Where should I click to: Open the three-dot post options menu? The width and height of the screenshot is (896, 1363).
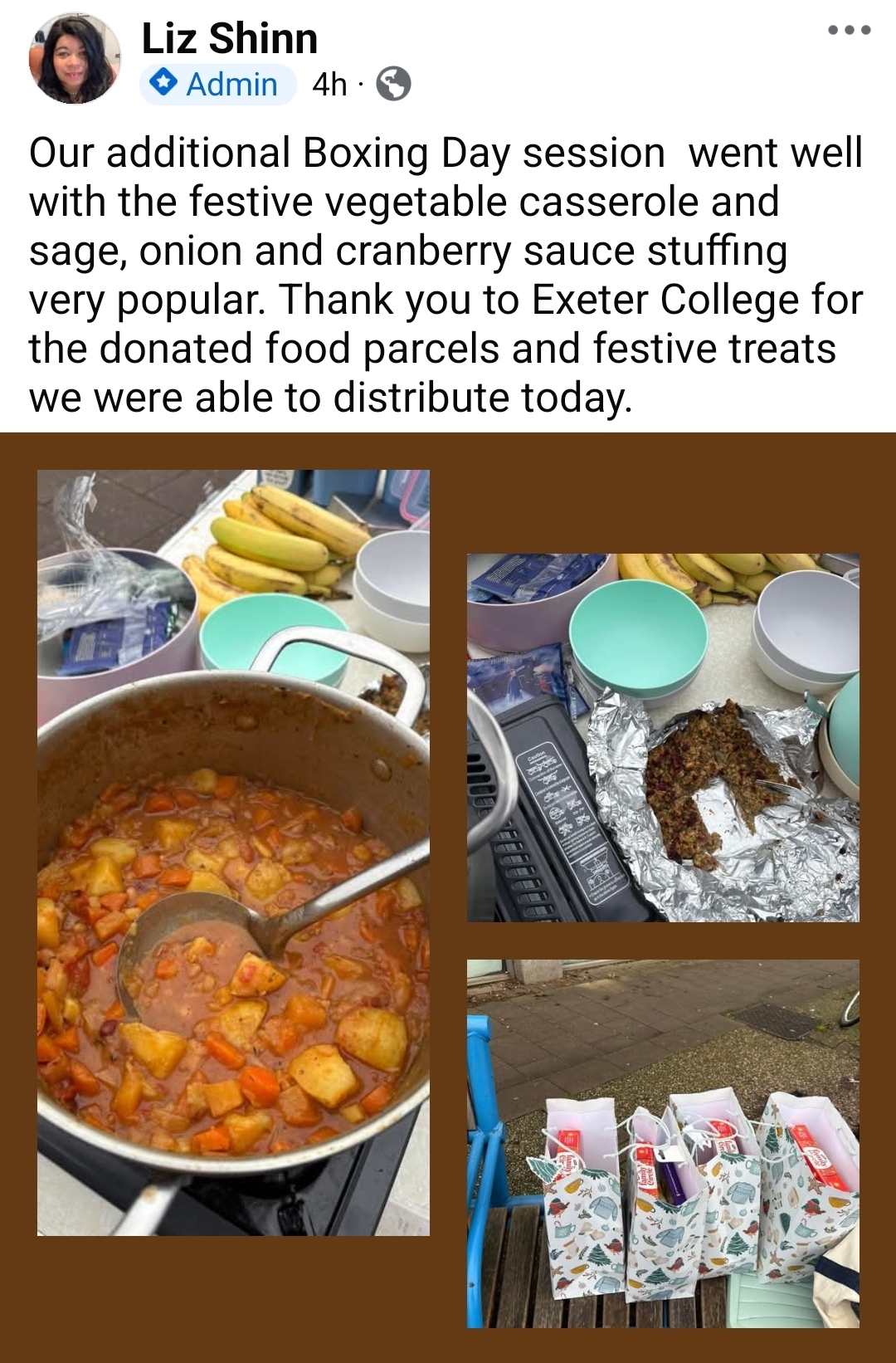pos(849,31)
